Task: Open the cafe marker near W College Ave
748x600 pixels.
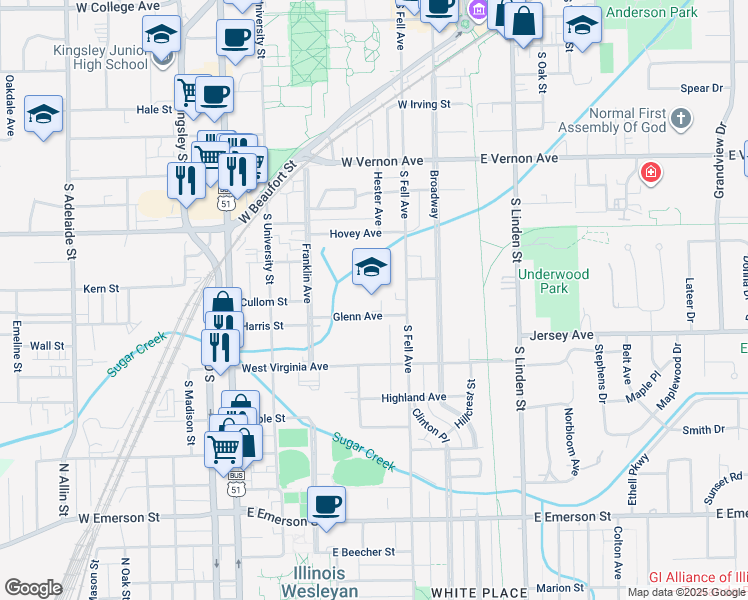Action: pos(235,38)
